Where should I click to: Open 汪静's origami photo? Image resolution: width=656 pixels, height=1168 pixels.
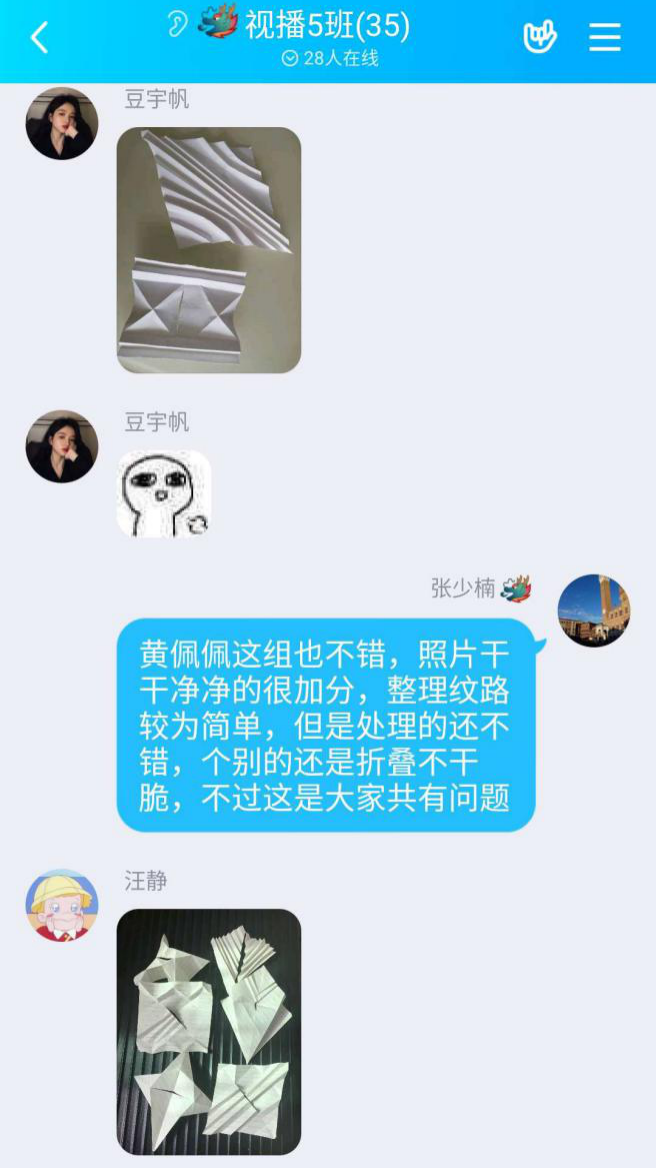point(209,1032)
